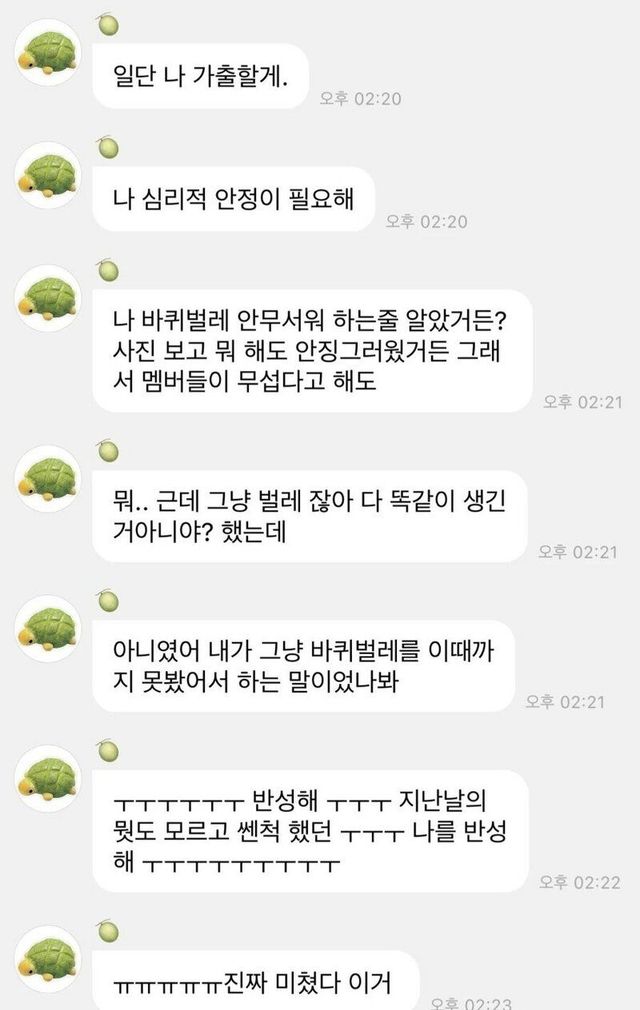Tap turtle avatar next to '심리적 안정이 필요해'
The image size is (640, 1010).
coord(47,176)
